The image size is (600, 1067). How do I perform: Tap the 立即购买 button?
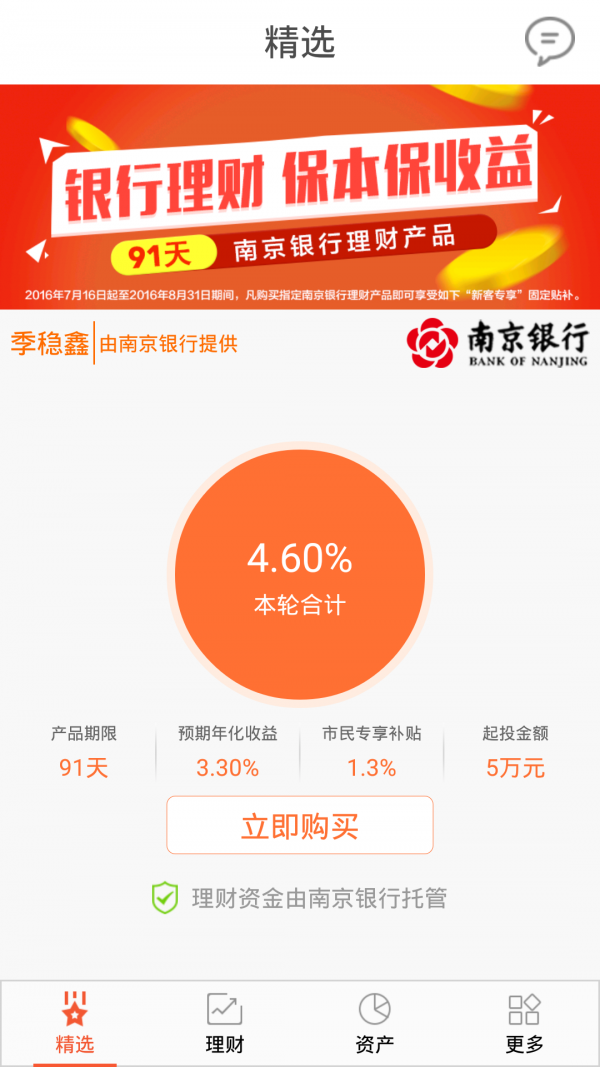[300, 826]
